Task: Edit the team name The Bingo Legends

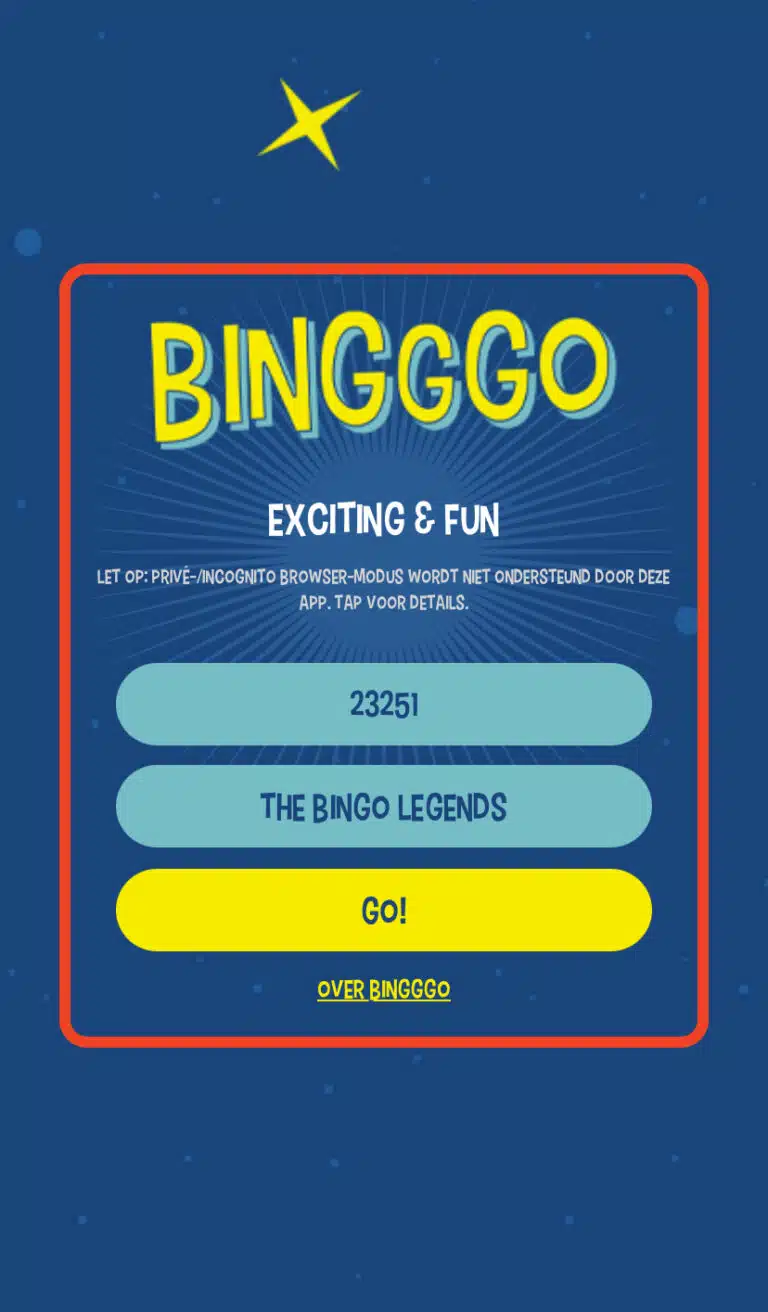Action: click(x=383, y=807)
